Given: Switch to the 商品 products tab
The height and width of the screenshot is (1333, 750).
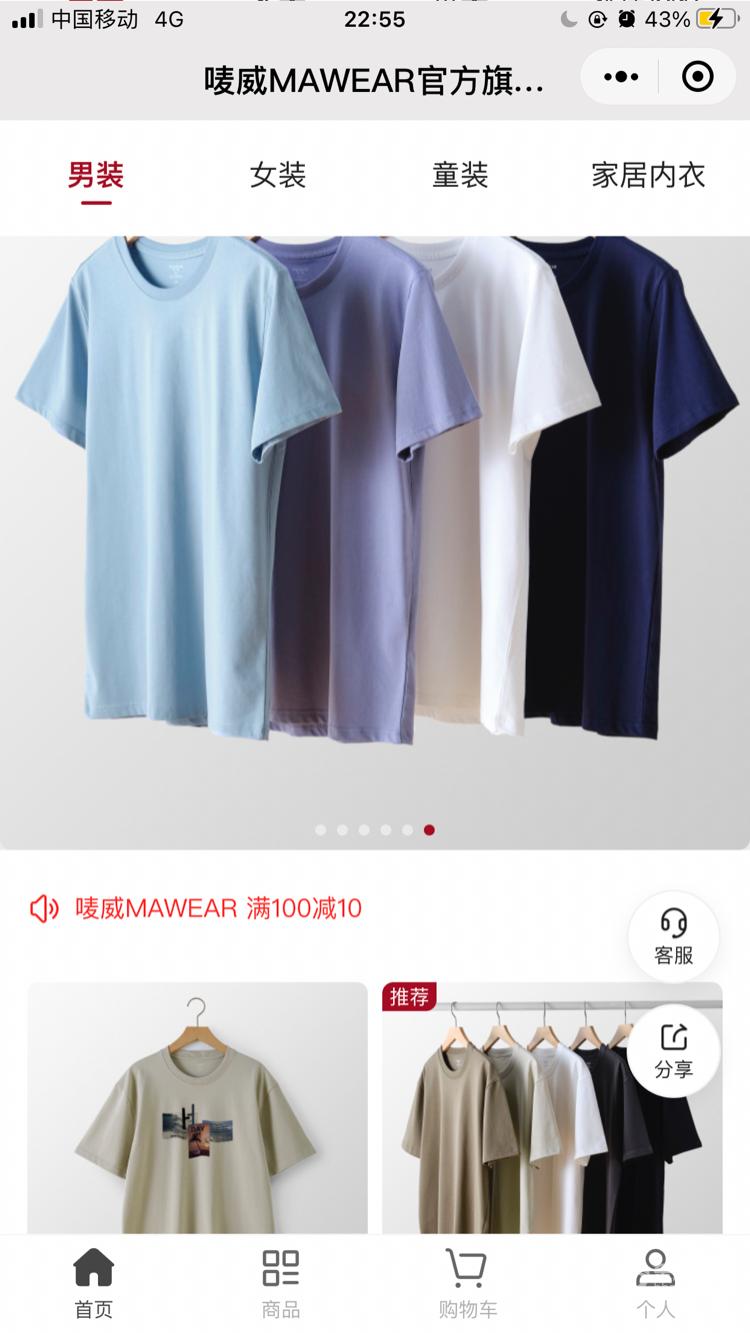Looking at the screenshot, I should pos(281,1283).
